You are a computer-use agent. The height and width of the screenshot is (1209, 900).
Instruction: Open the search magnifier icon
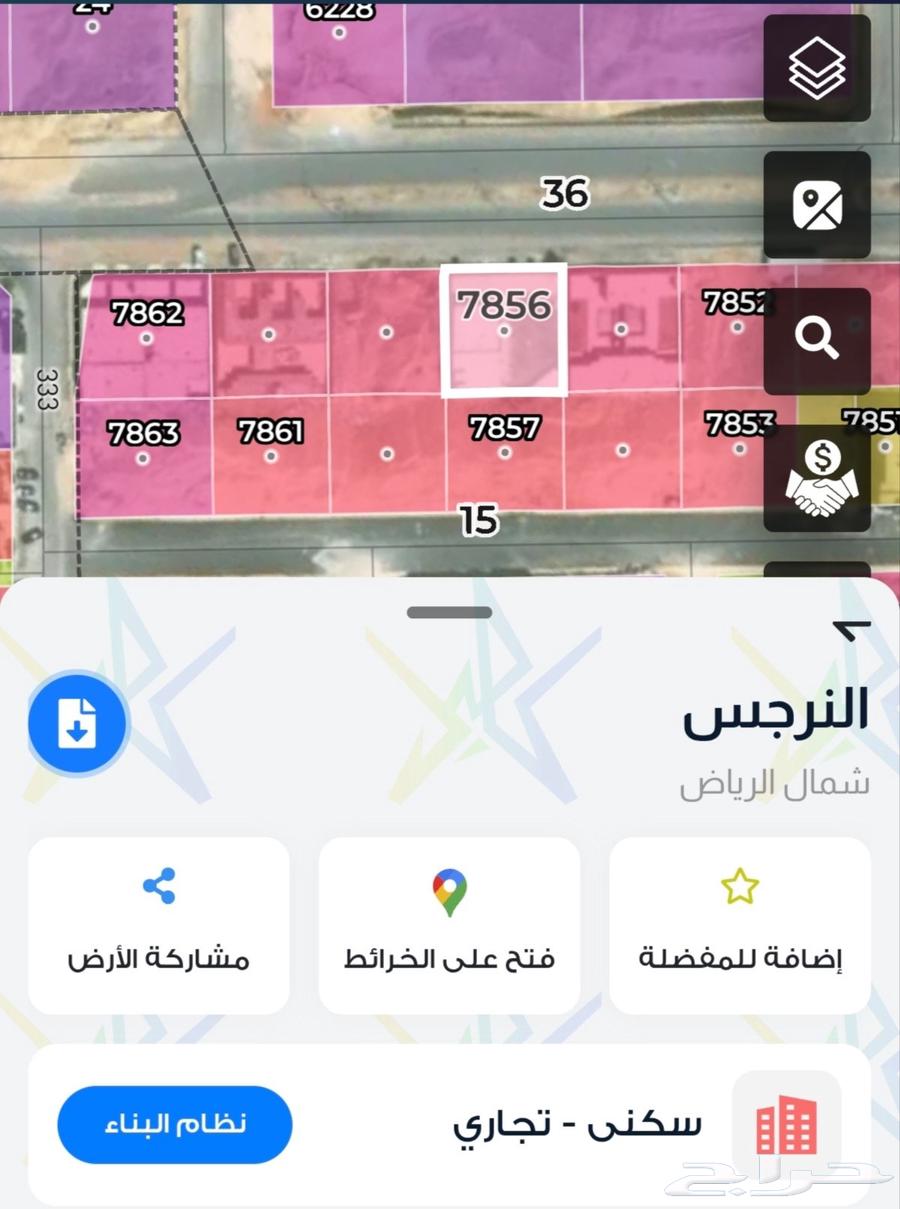pyautogui.click(x=817, y=338)
